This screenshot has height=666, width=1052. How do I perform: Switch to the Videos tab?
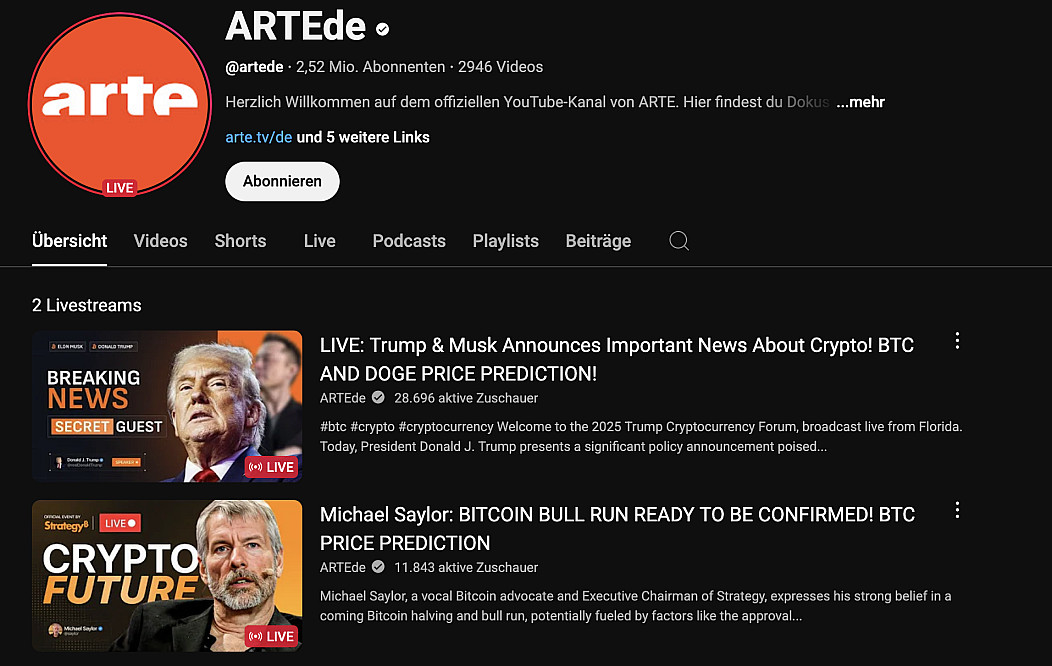(x=160, y=241)
